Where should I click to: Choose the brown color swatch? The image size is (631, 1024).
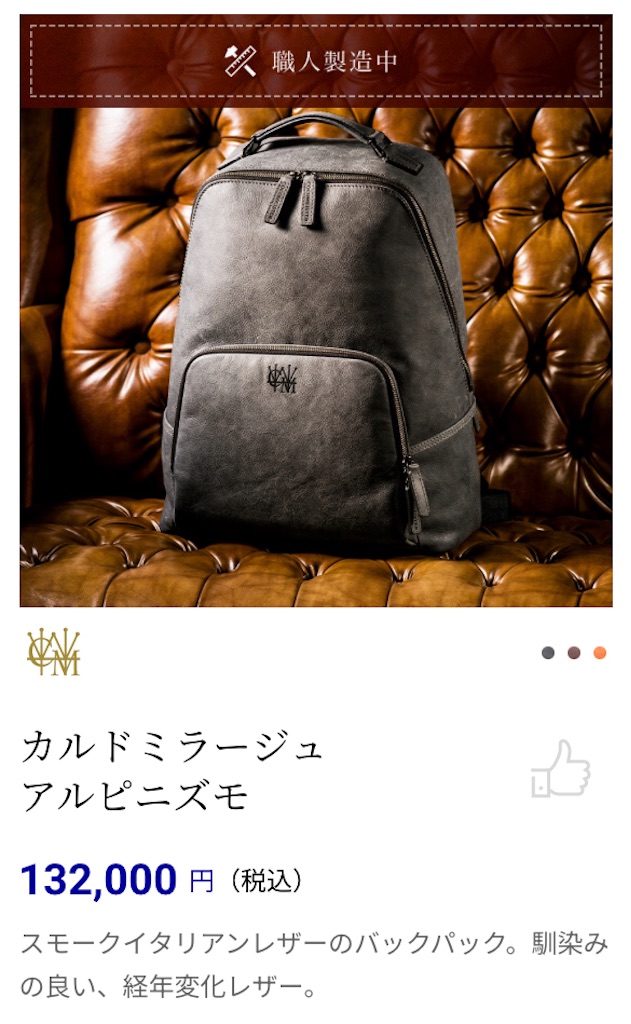point(574,652)
